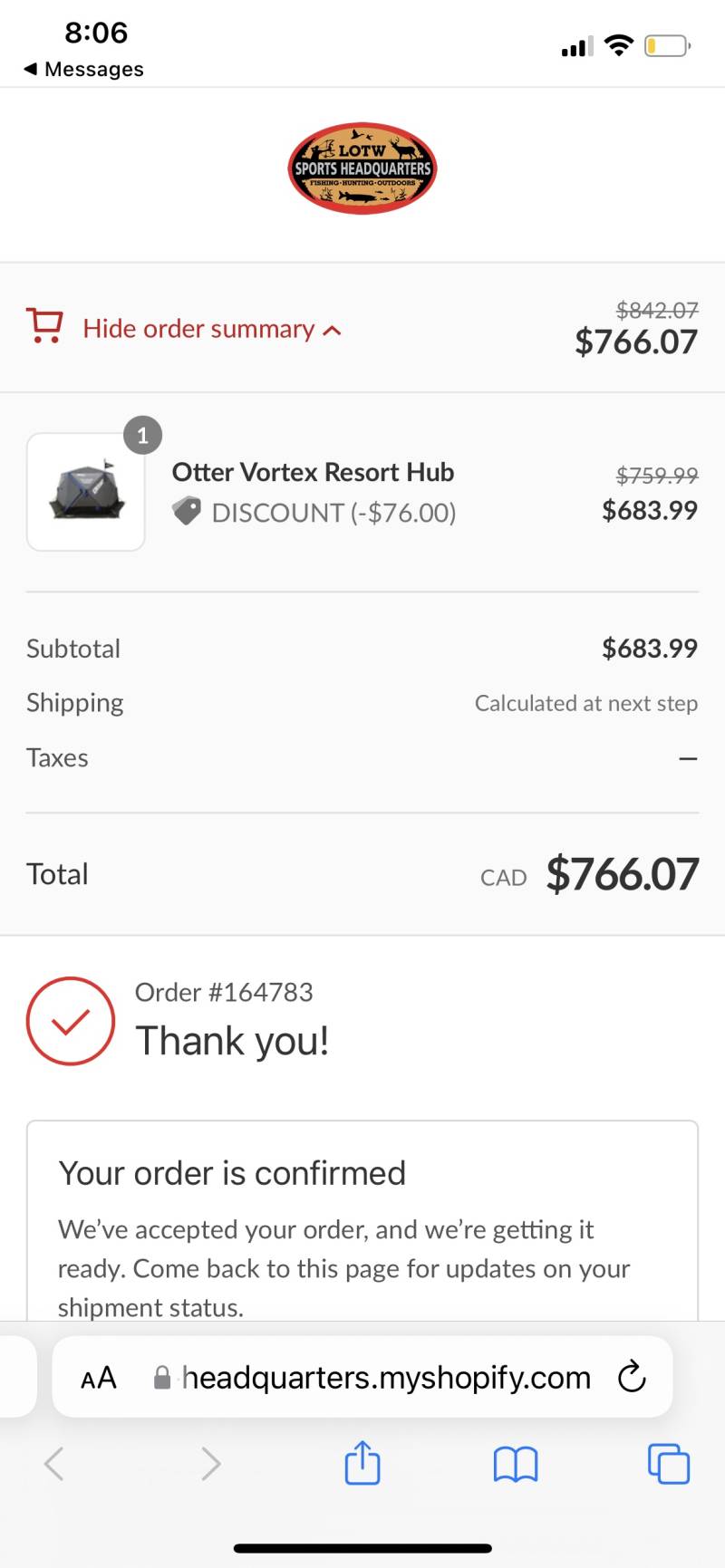Go forward to the next page

tap(210, 1464)
